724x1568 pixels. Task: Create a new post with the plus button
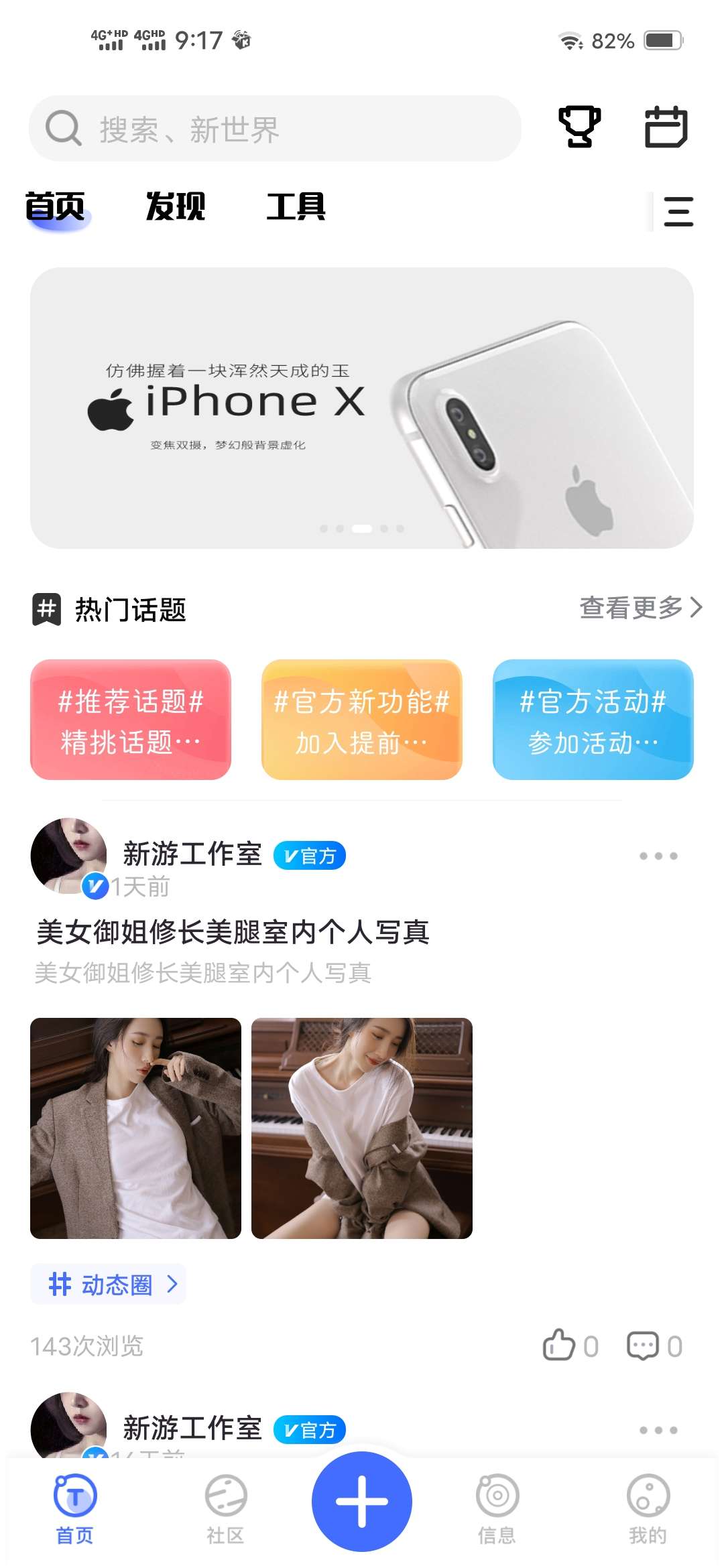tap(362, 1501)
